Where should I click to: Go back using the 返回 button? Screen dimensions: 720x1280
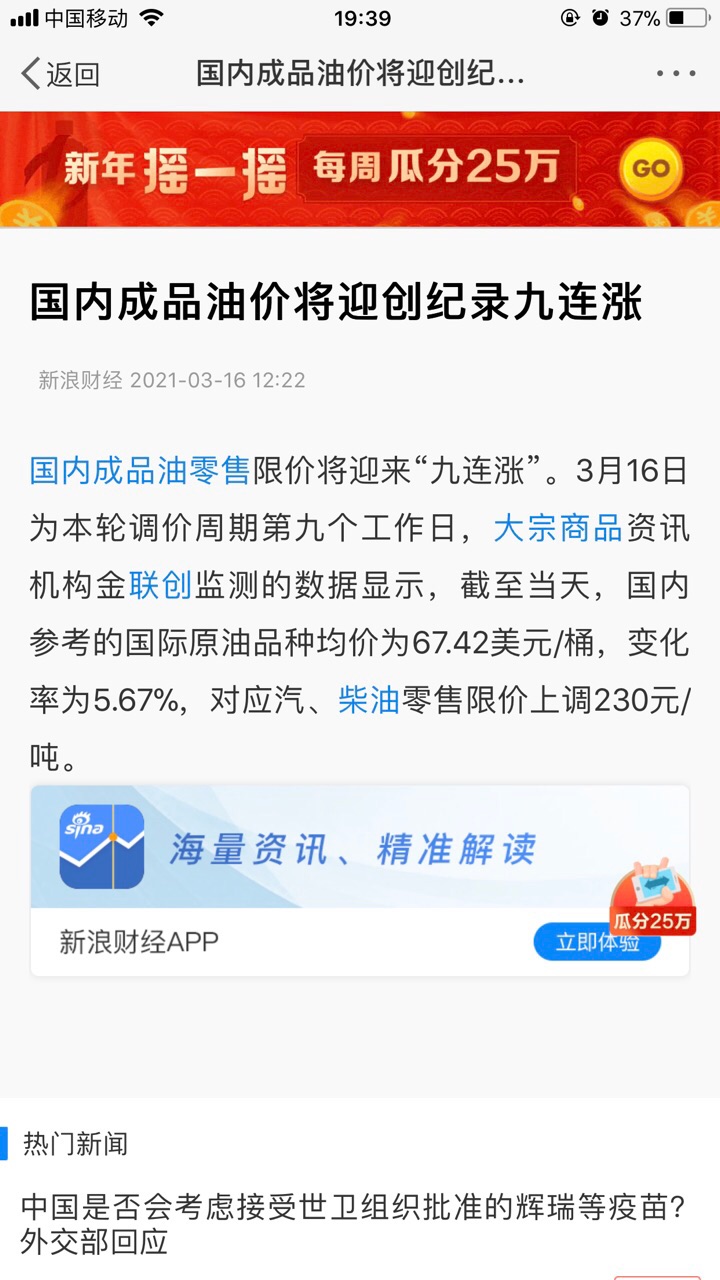60,74
